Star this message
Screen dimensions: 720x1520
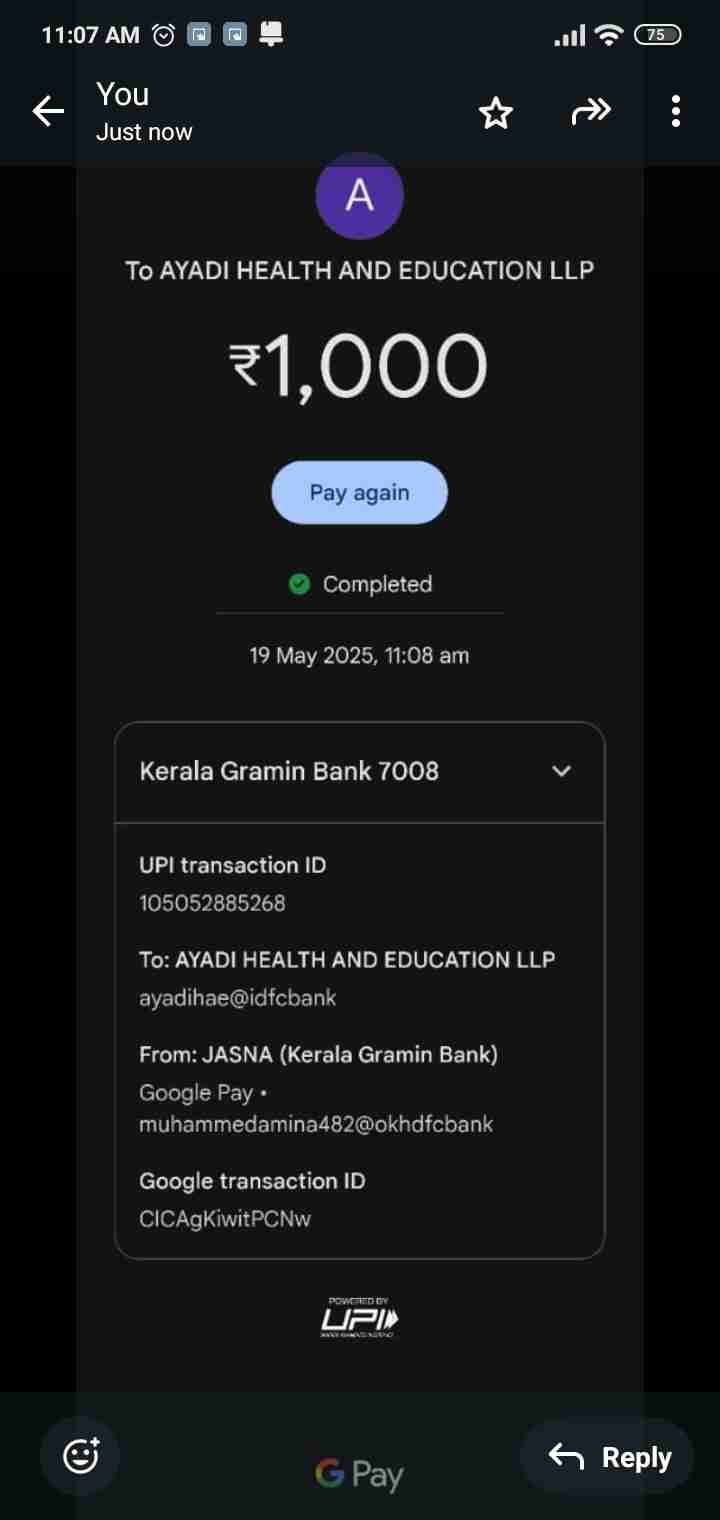(x=496, y=113)
